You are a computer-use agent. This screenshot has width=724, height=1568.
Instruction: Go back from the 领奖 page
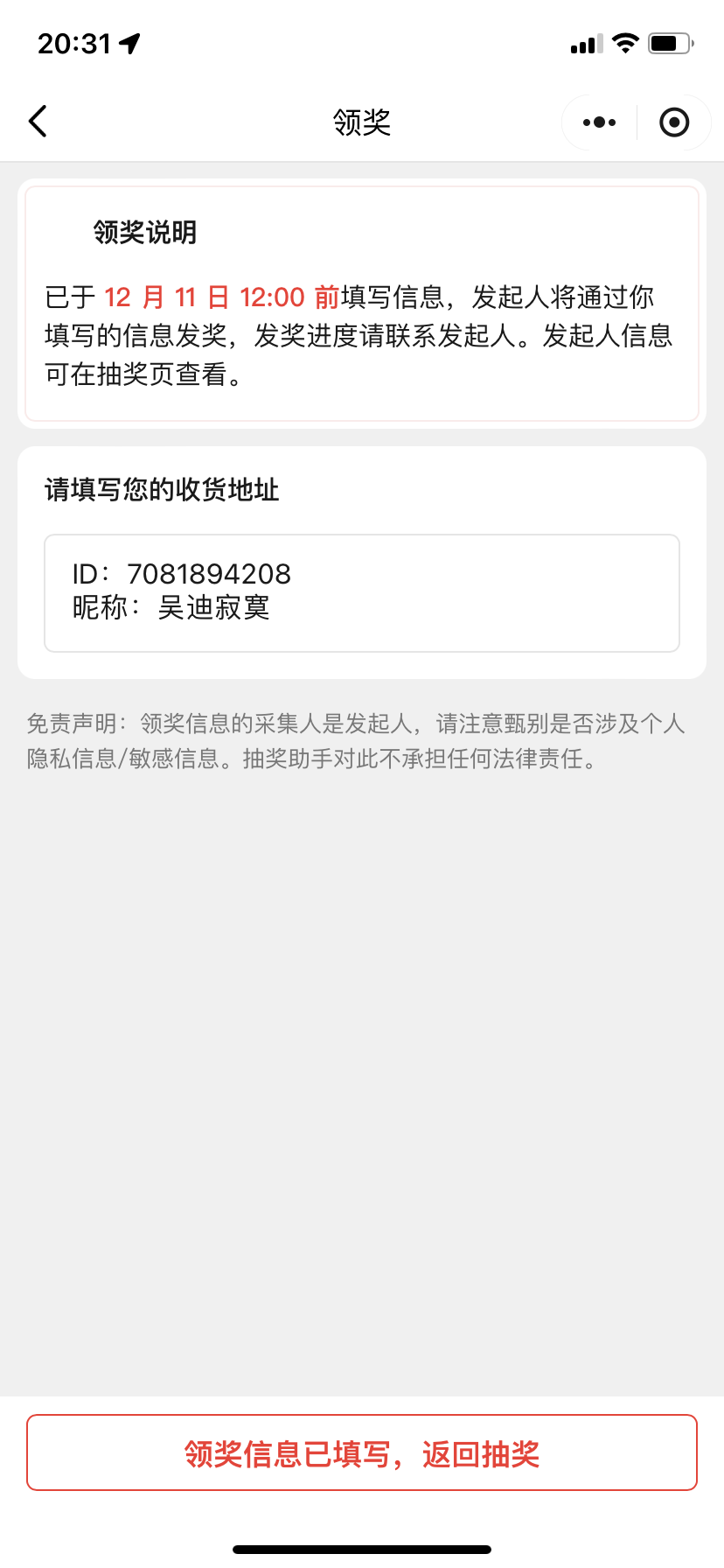(38, 122)
